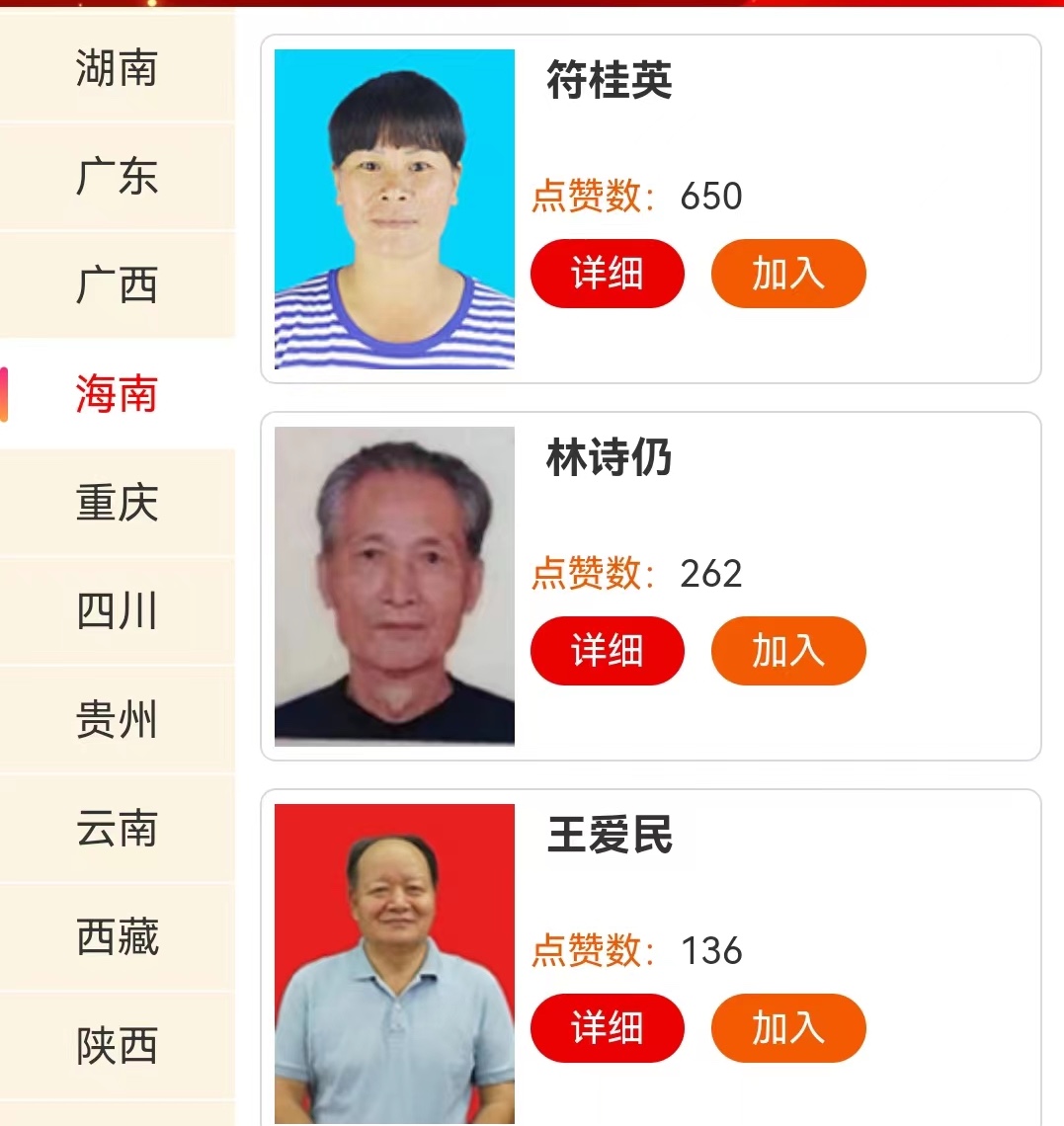Open the 贵州 province tab
Viewport: 1064px width, 1126px height.
point(117,721)
